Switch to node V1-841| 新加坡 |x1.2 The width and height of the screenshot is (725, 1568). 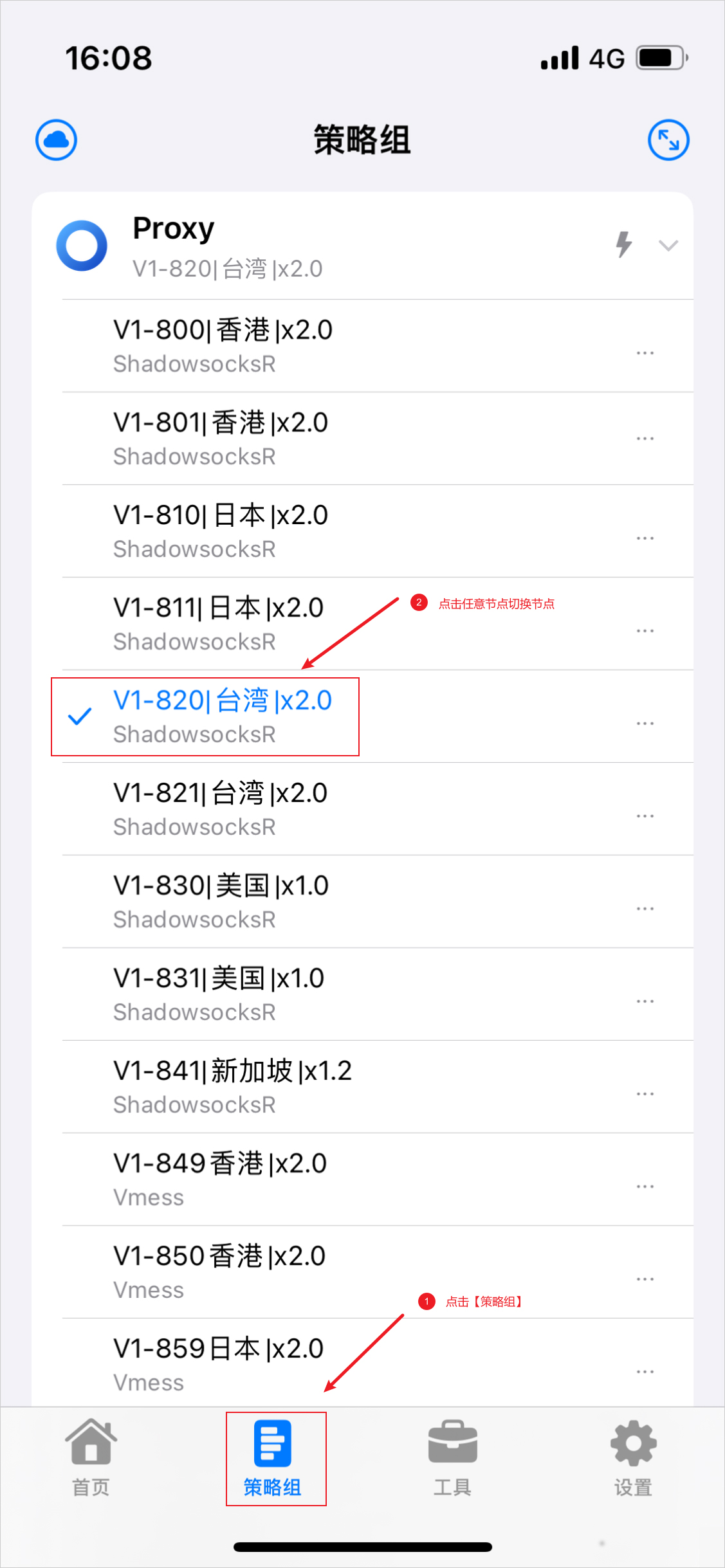[x=232, y=1086]
